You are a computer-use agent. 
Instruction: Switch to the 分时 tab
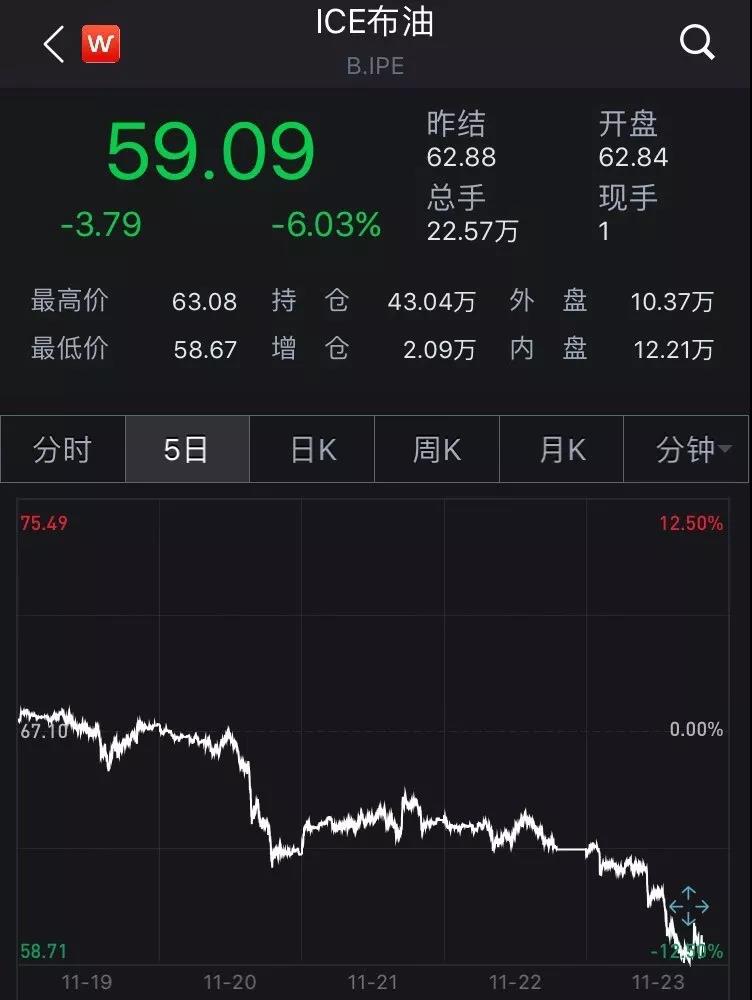(62, 450)
